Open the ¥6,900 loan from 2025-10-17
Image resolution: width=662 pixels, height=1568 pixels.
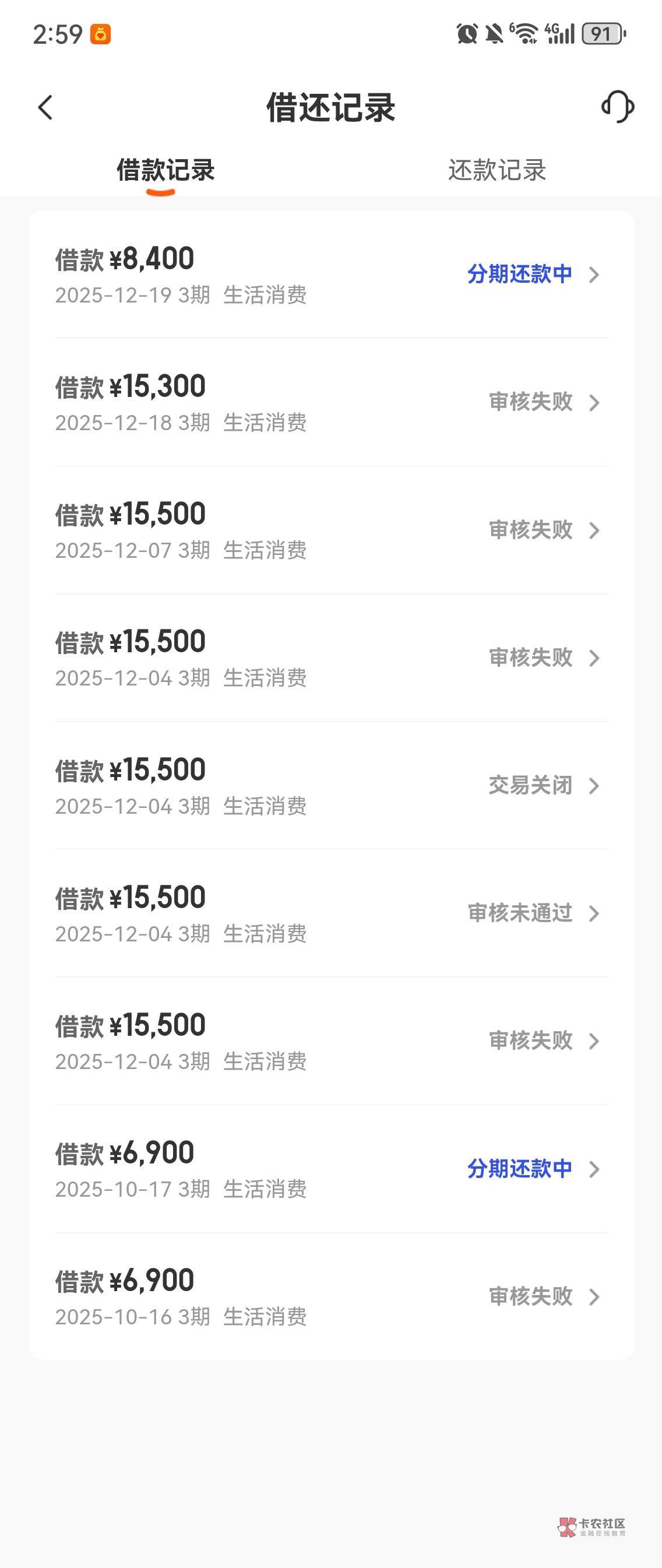(x=331, y=1170)
